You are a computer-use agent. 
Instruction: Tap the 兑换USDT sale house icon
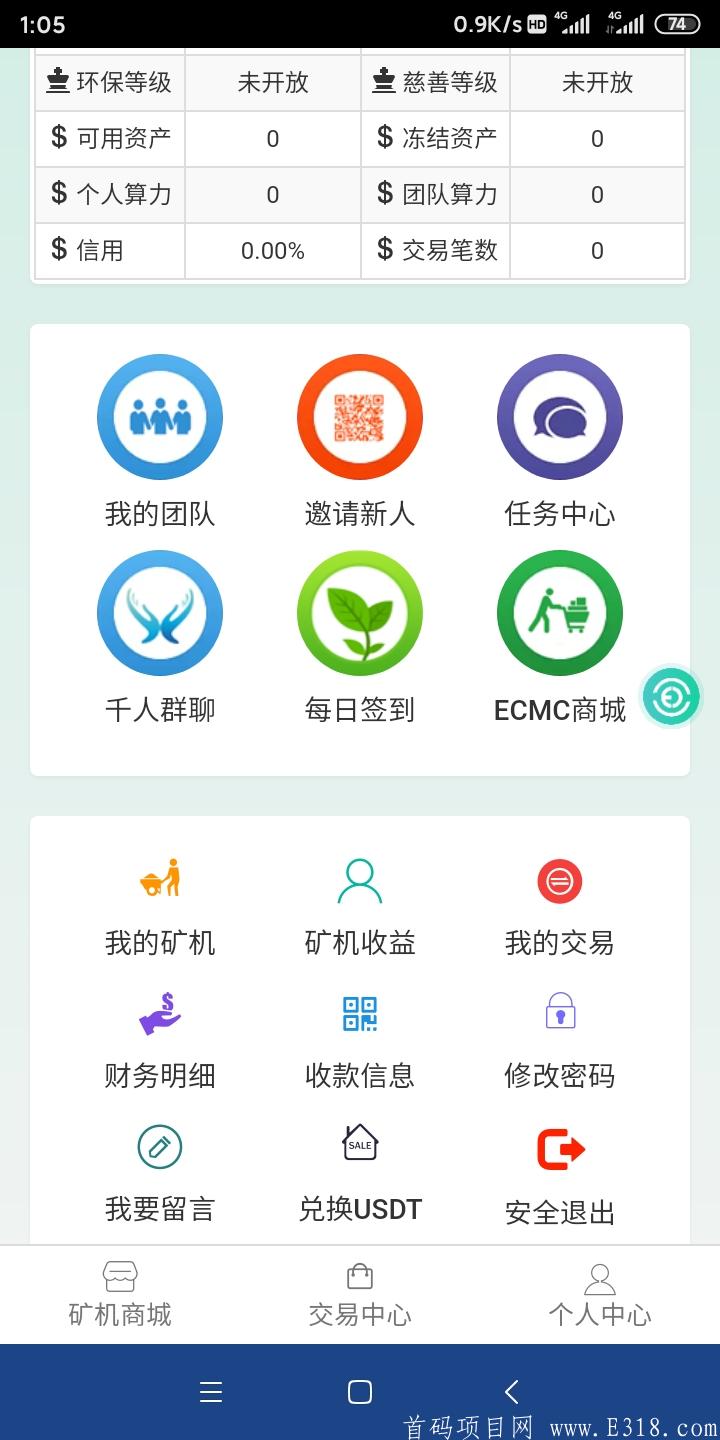coord(359,1143)
